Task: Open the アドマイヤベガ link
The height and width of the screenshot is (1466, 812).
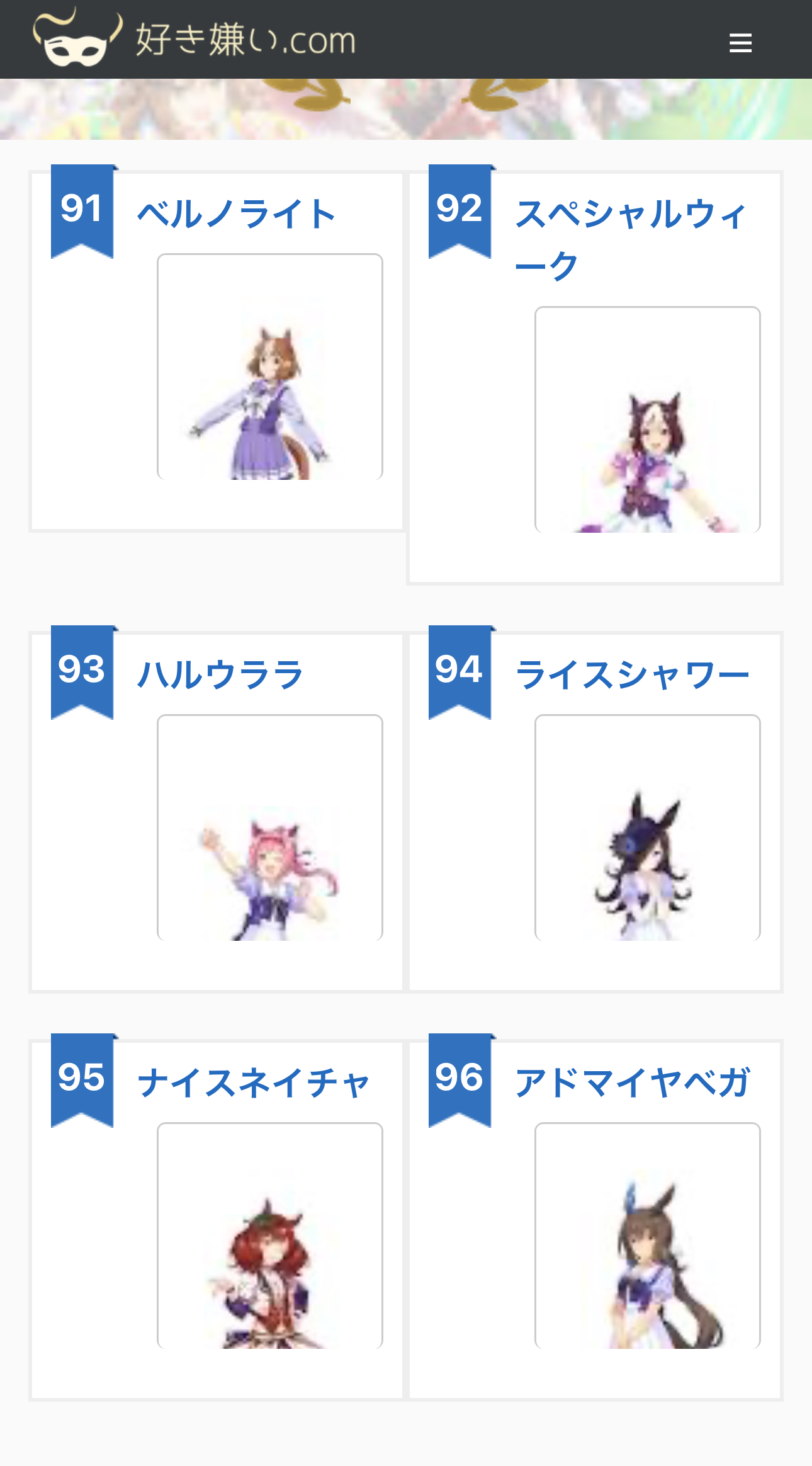Action: [x=633, y=1083]
